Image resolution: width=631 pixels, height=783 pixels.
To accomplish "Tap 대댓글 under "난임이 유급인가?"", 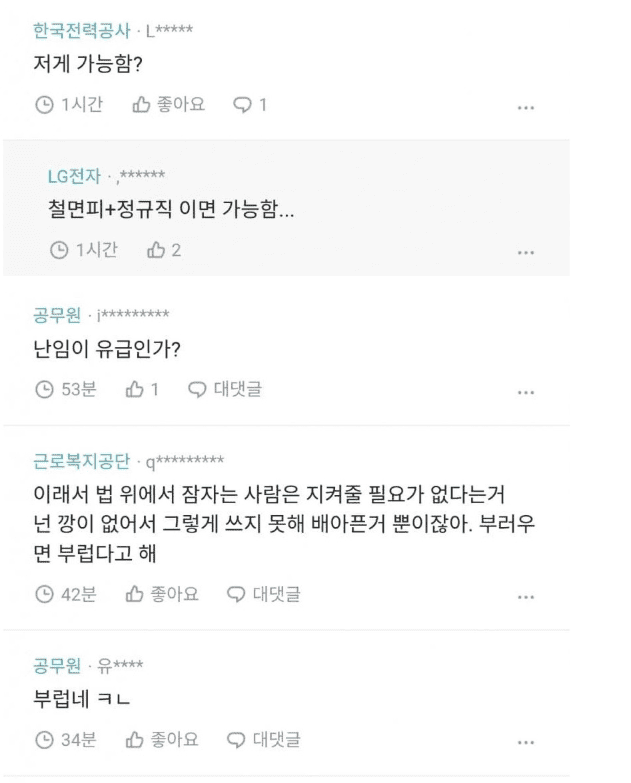I will pyautogui.click(x=225, y=390).
